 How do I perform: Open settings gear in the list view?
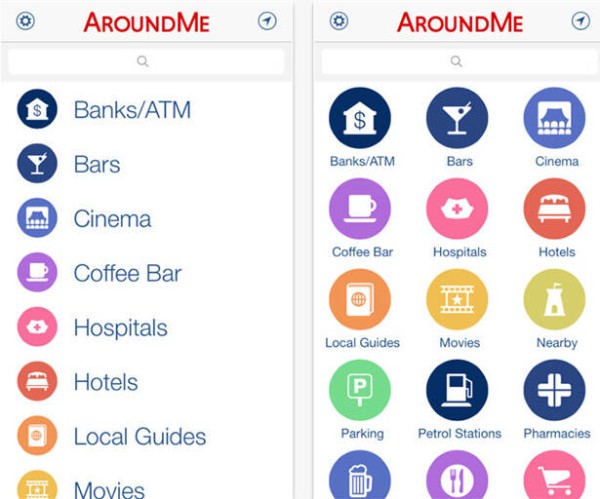point(25,21)
